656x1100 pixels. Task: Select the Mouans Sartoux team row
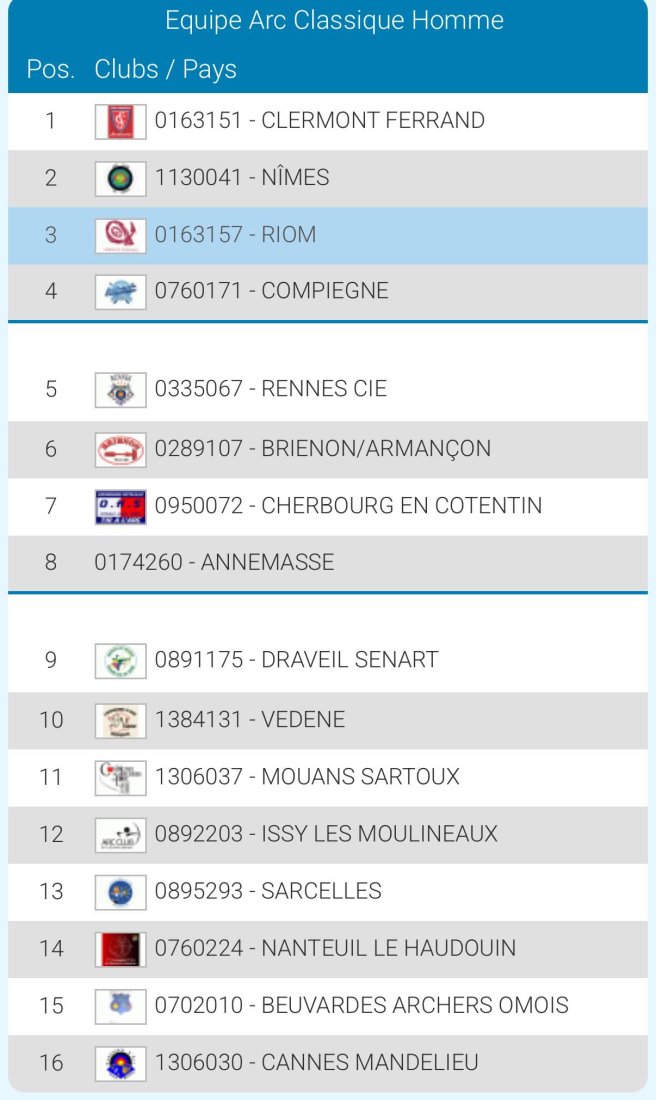(328, 778)
